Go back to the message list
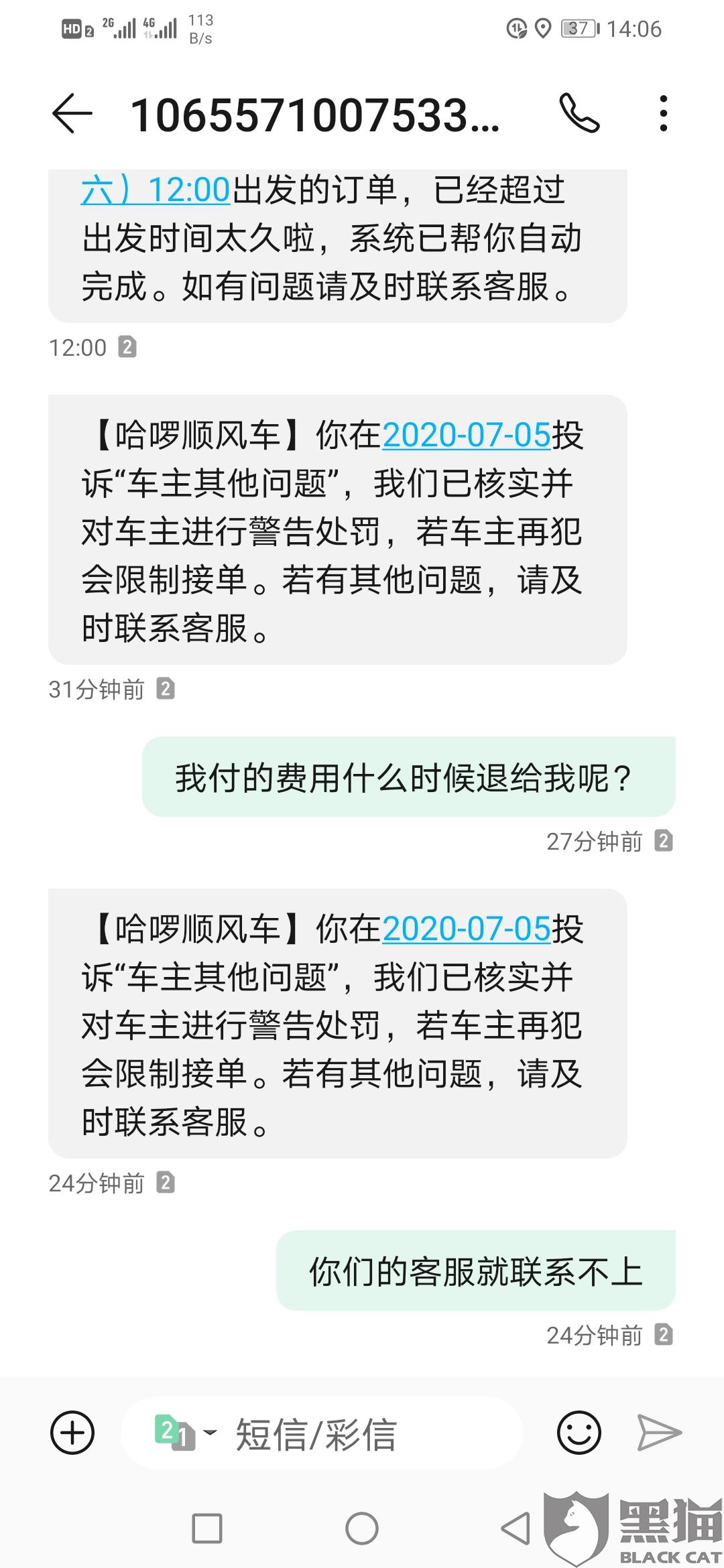The image size is (724, 1568). [x=72, y=113]
